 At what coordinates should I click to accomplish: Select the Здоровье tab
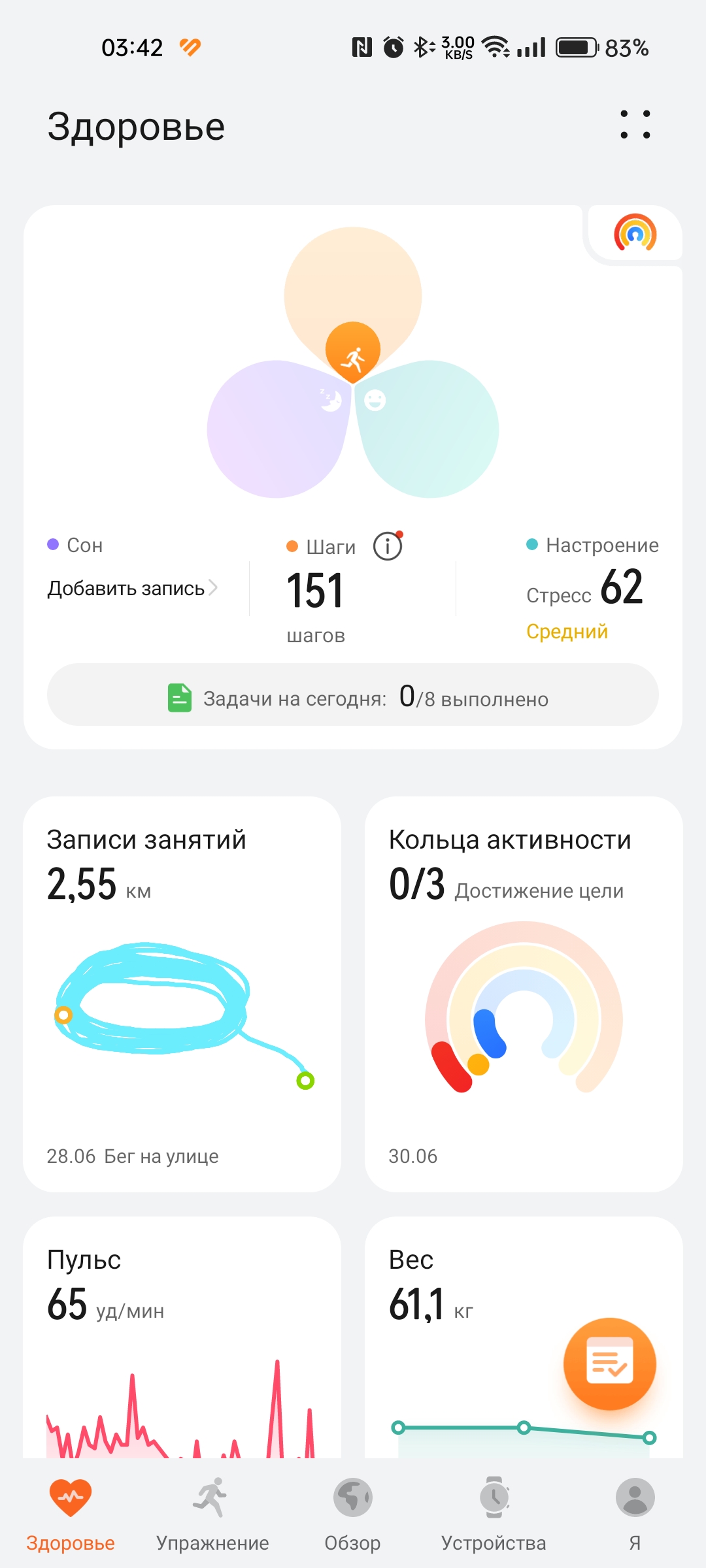click(x=71, y=1514)
